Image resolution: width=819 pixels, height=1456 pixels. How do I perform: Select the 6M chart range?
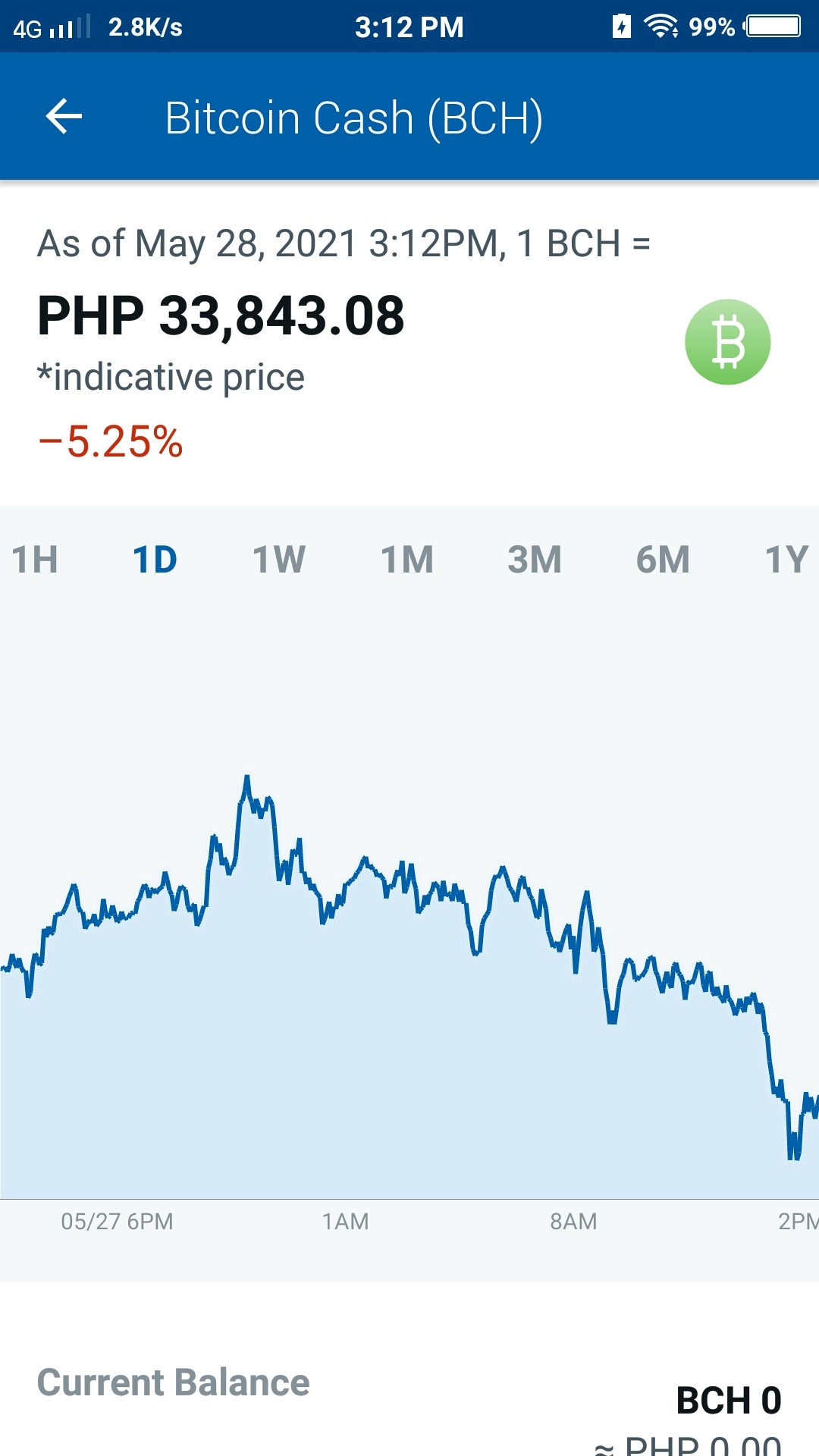click(x=663, y=560)
